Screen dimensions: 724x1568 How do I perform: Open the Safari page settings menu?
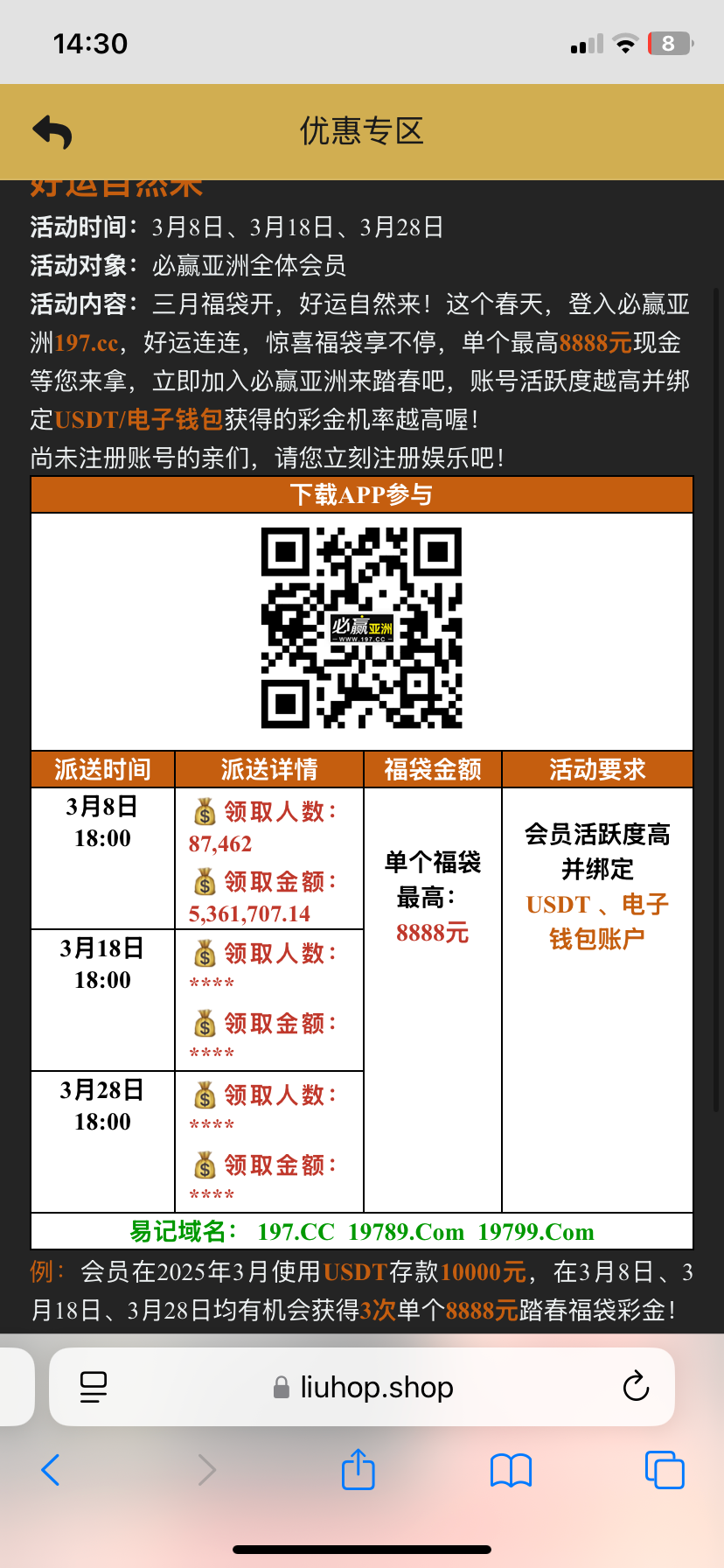coord(94,1387)
